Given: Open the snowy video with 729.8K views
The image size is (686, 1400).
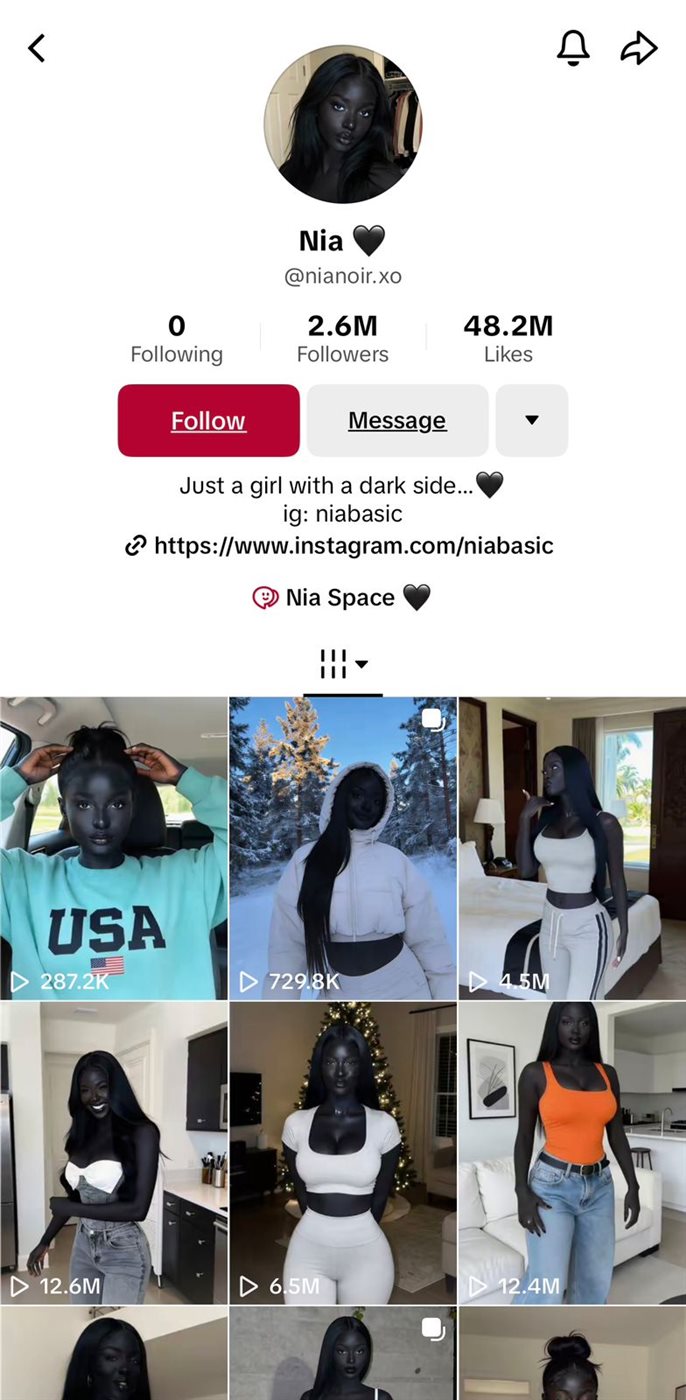Looking at the screenshot, I should point(342,848).
